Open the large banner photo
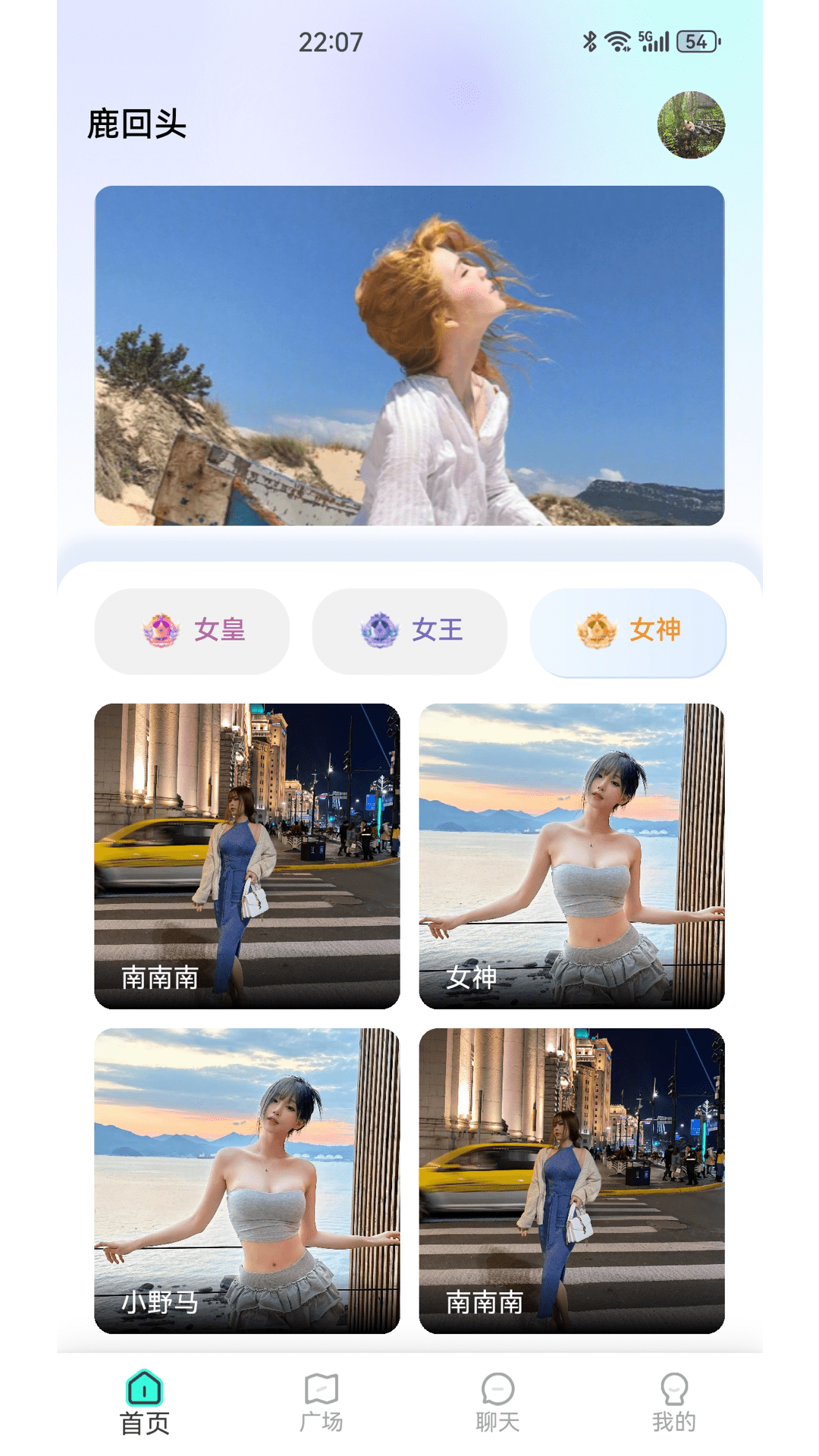 pyautogui.click(x=409, y=355)
